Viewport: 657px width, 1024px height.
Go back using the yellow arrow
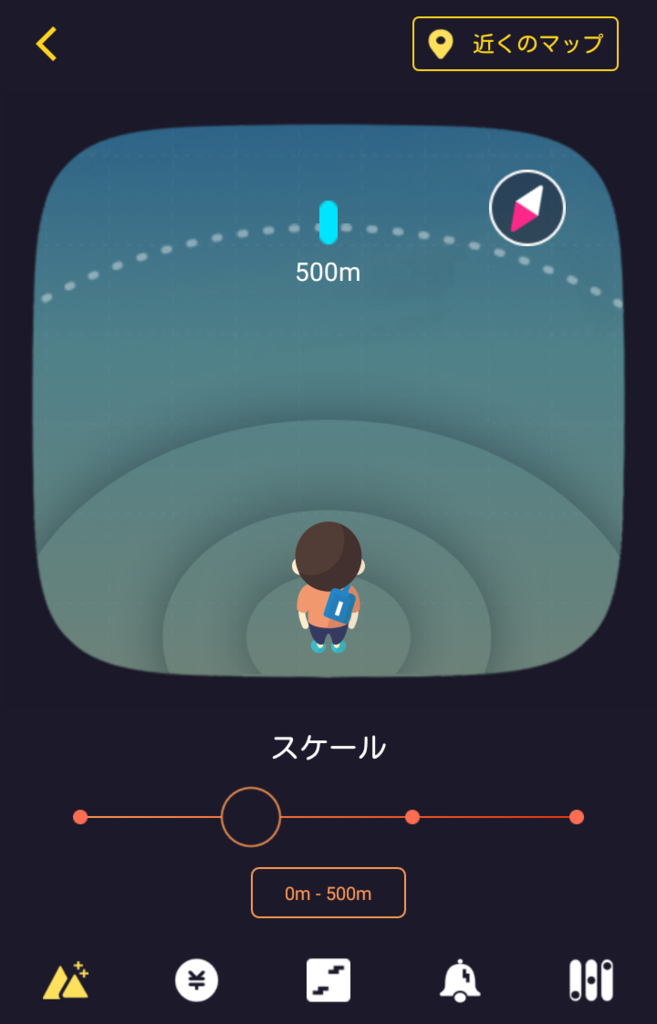click(46, 44)
